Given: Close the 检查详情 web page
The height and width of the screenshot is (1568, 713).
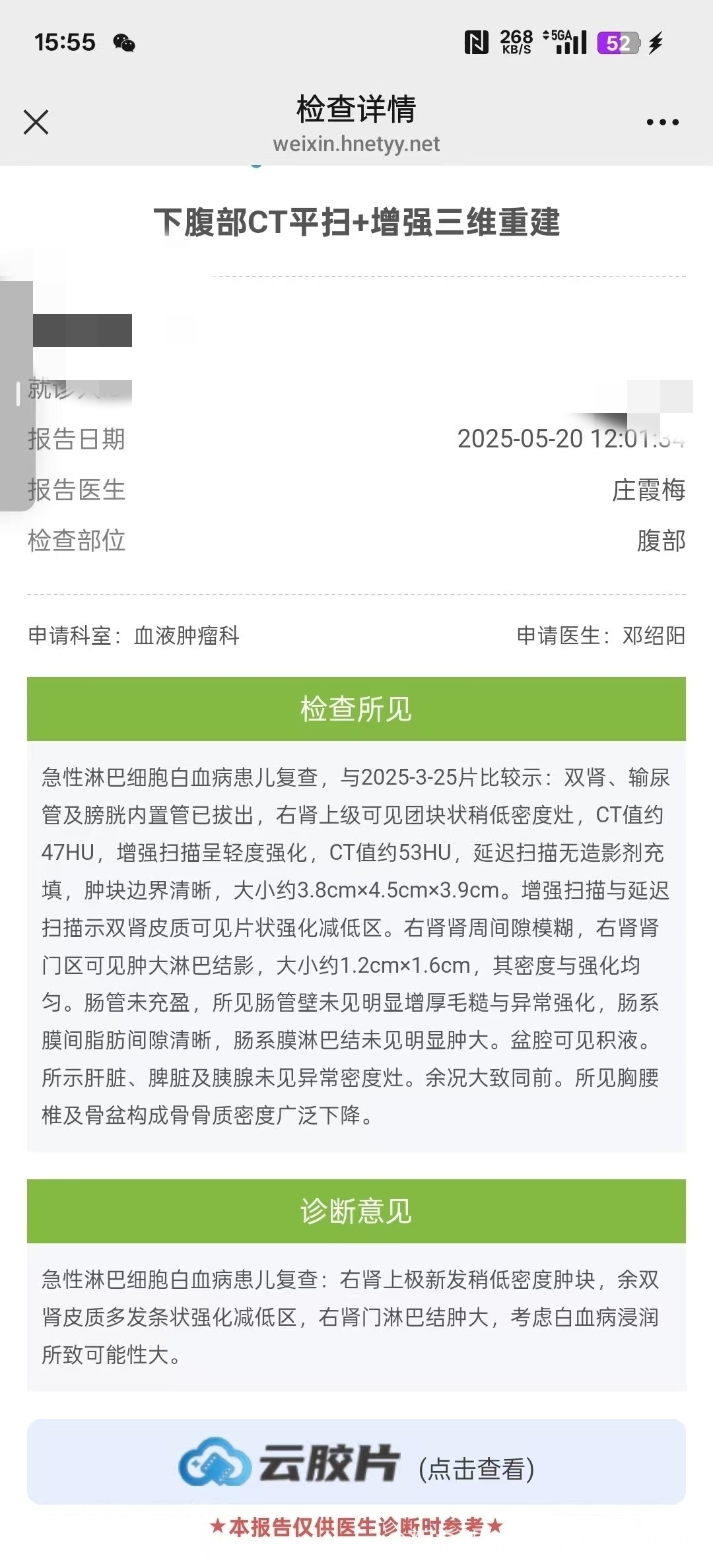Looking at the screenshot, I should (x=36, y=122).
